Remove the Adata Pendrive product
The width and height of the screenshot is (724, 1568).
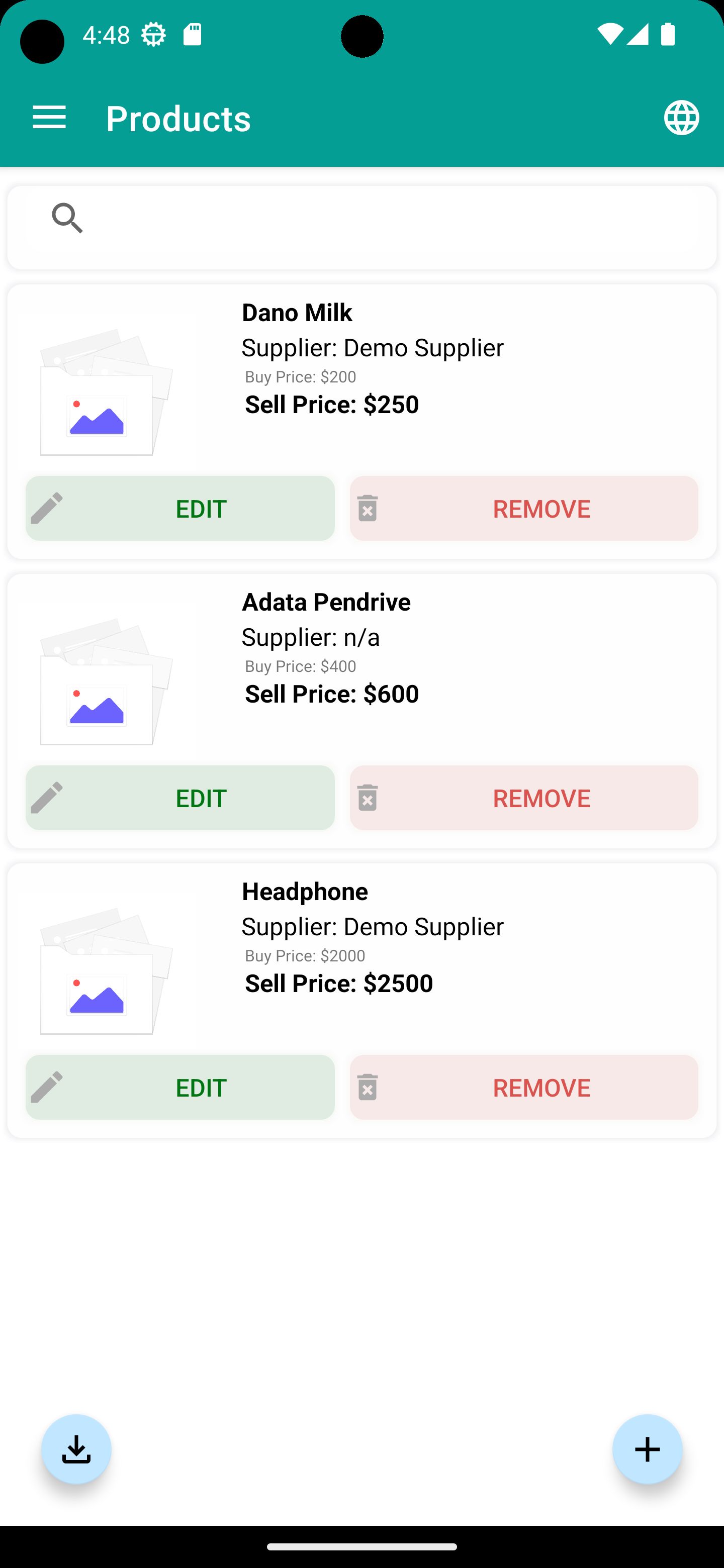(524, 798)
